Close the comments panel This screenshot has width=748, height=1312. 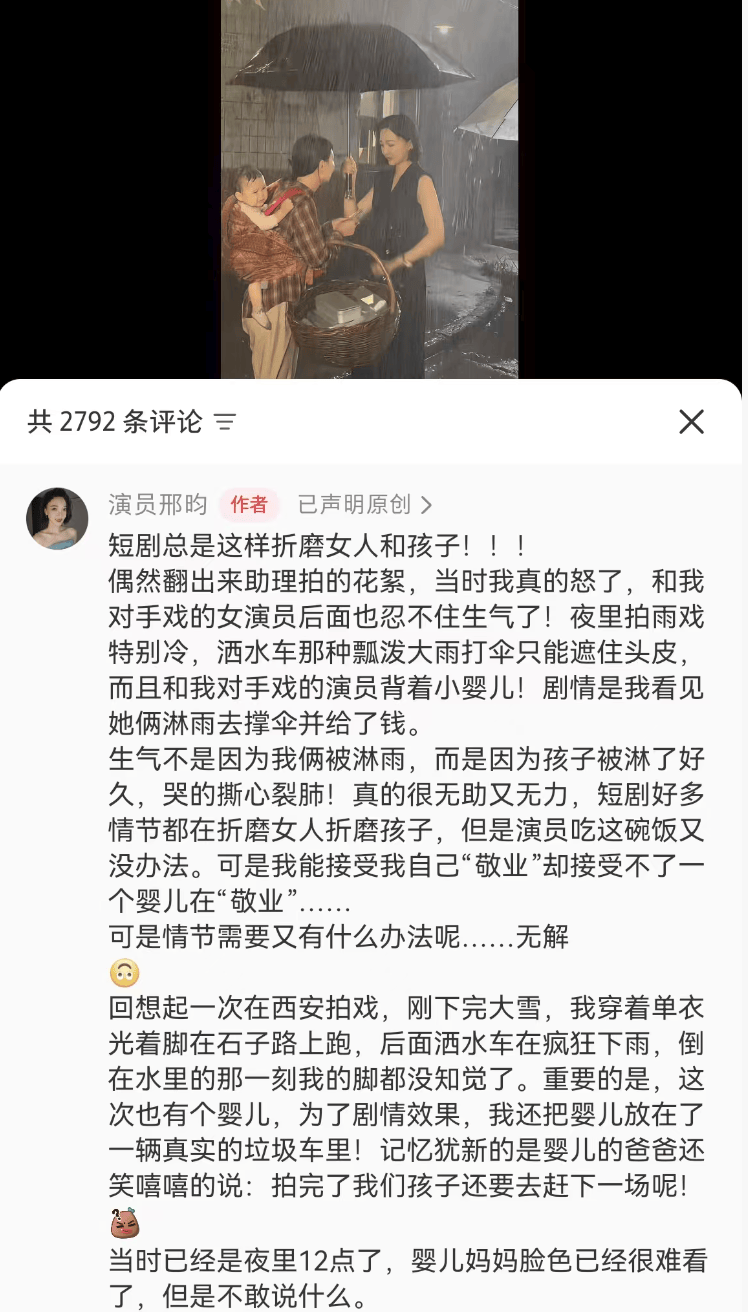pos(691,422)
